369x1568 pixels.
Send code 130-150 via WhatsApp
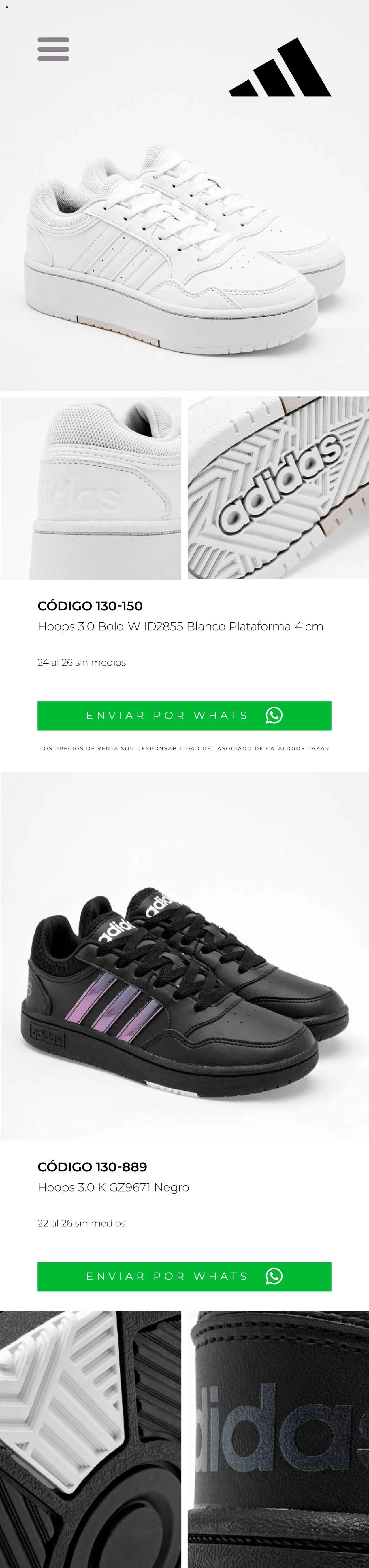pos(184,715)
